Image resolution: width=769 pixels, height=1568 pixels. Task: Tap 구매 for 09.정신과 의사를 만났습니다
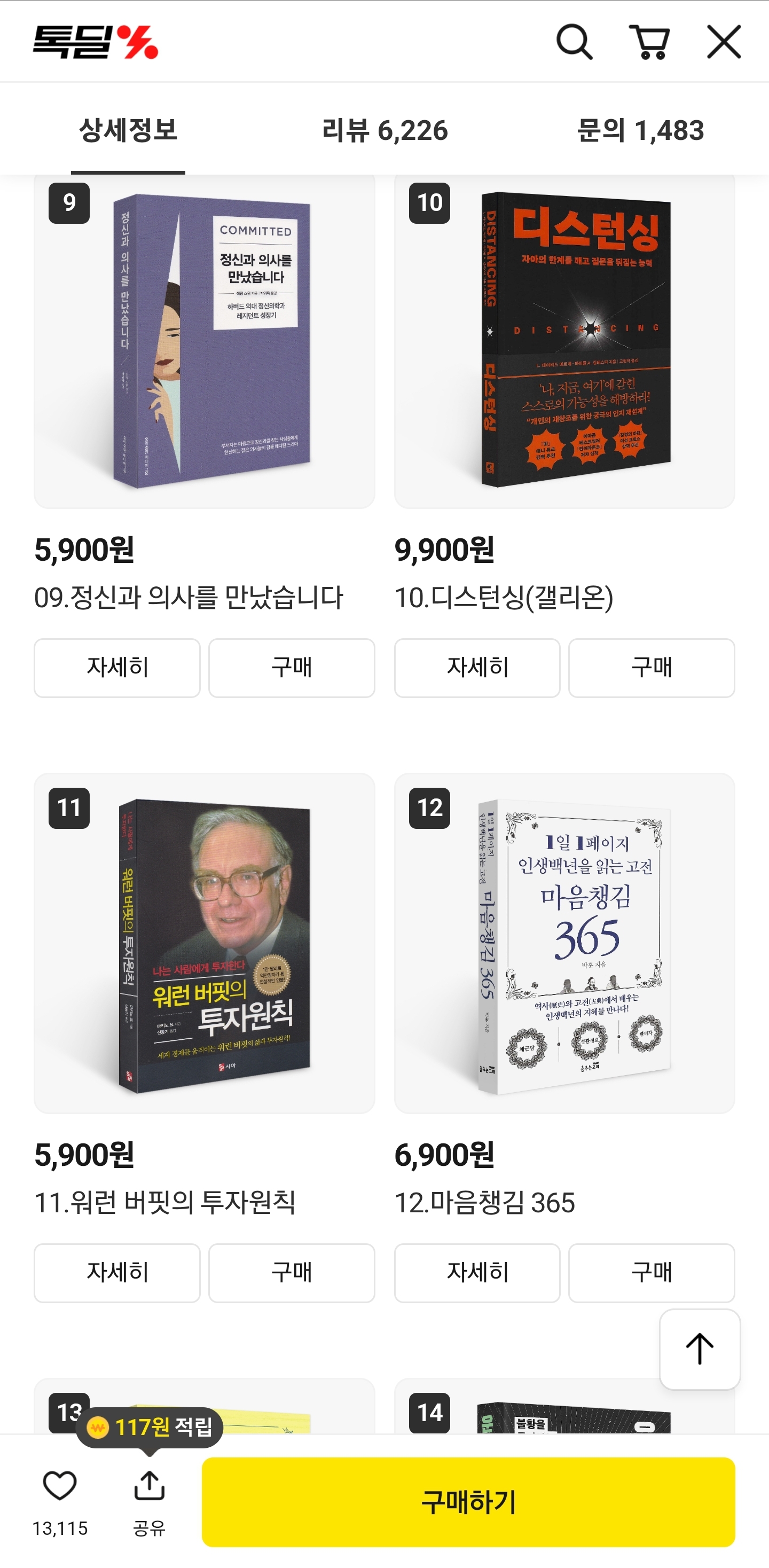(x=292, y=668)
